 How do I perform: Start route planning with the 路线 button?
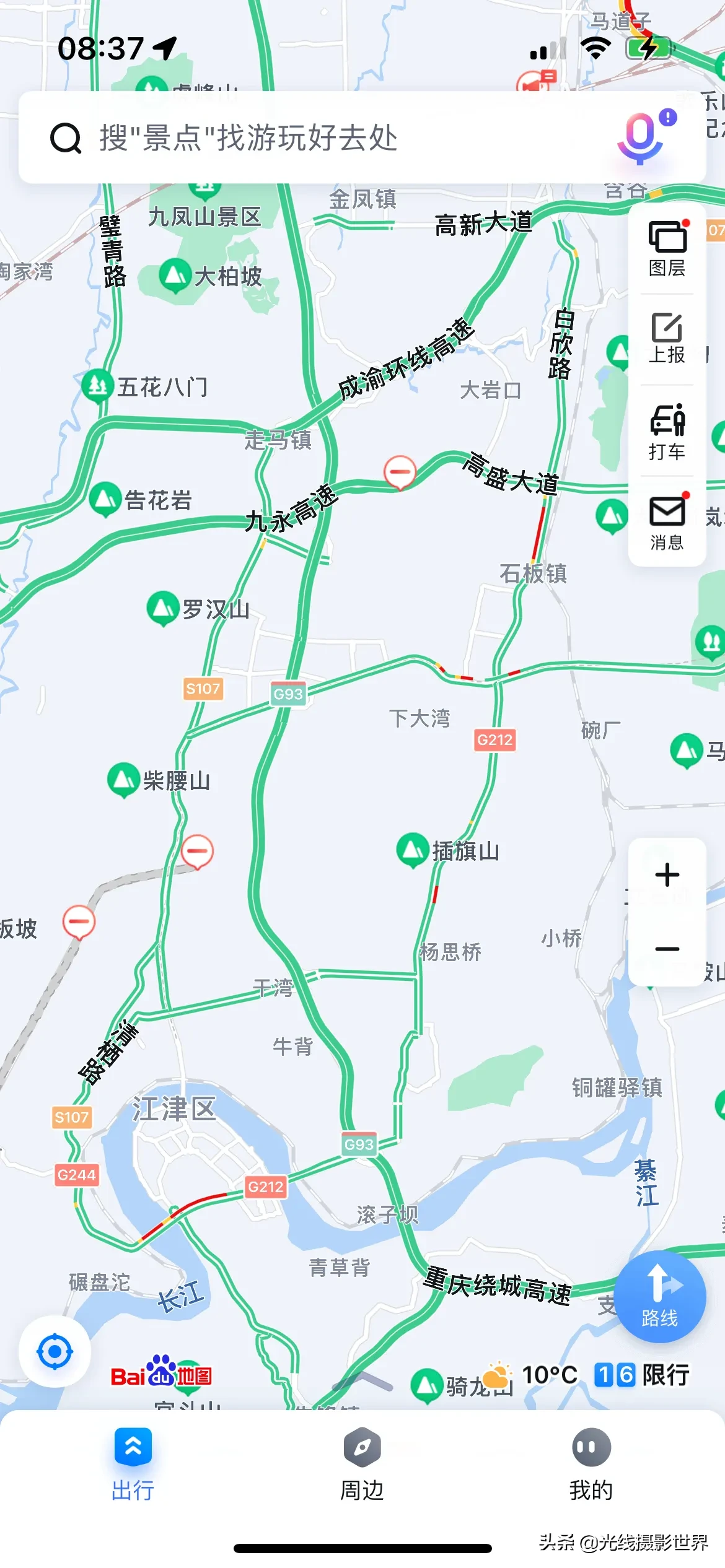[660, 1296]
